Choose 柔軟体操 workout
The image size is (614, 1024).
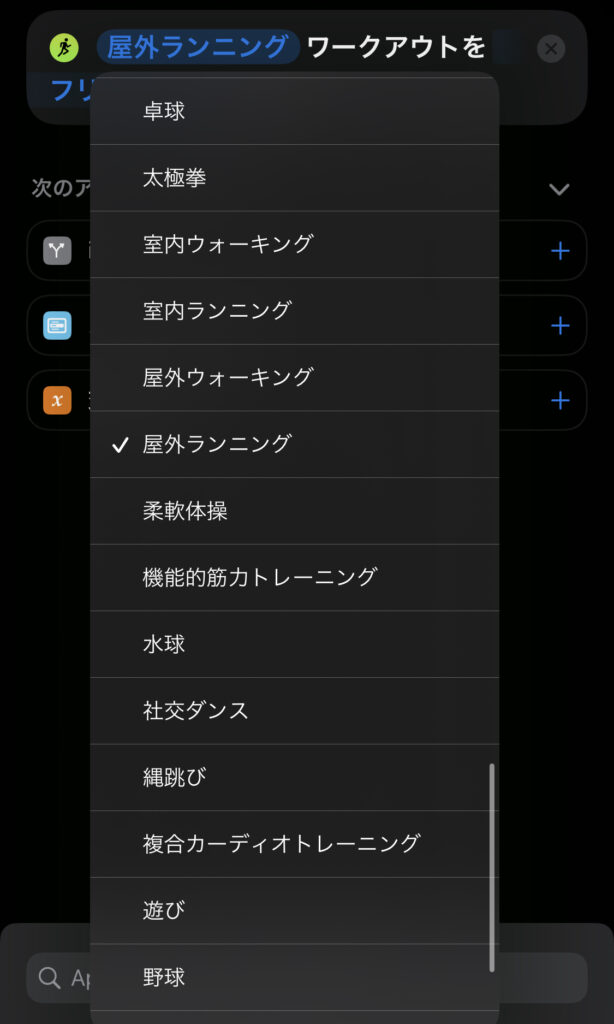coord(295,511)
